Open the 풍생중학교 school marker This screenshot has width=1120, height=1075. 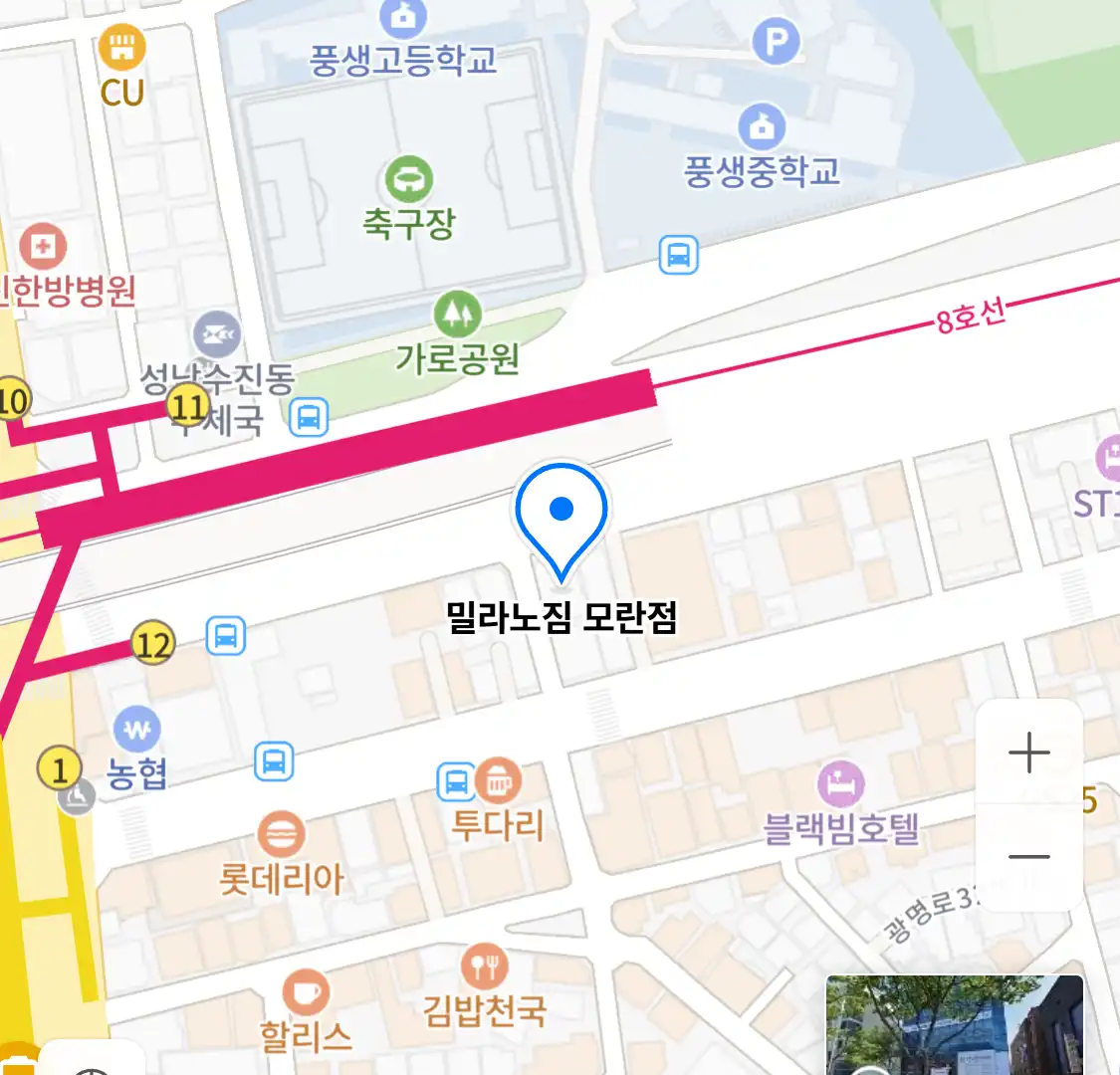click(762, 127)
